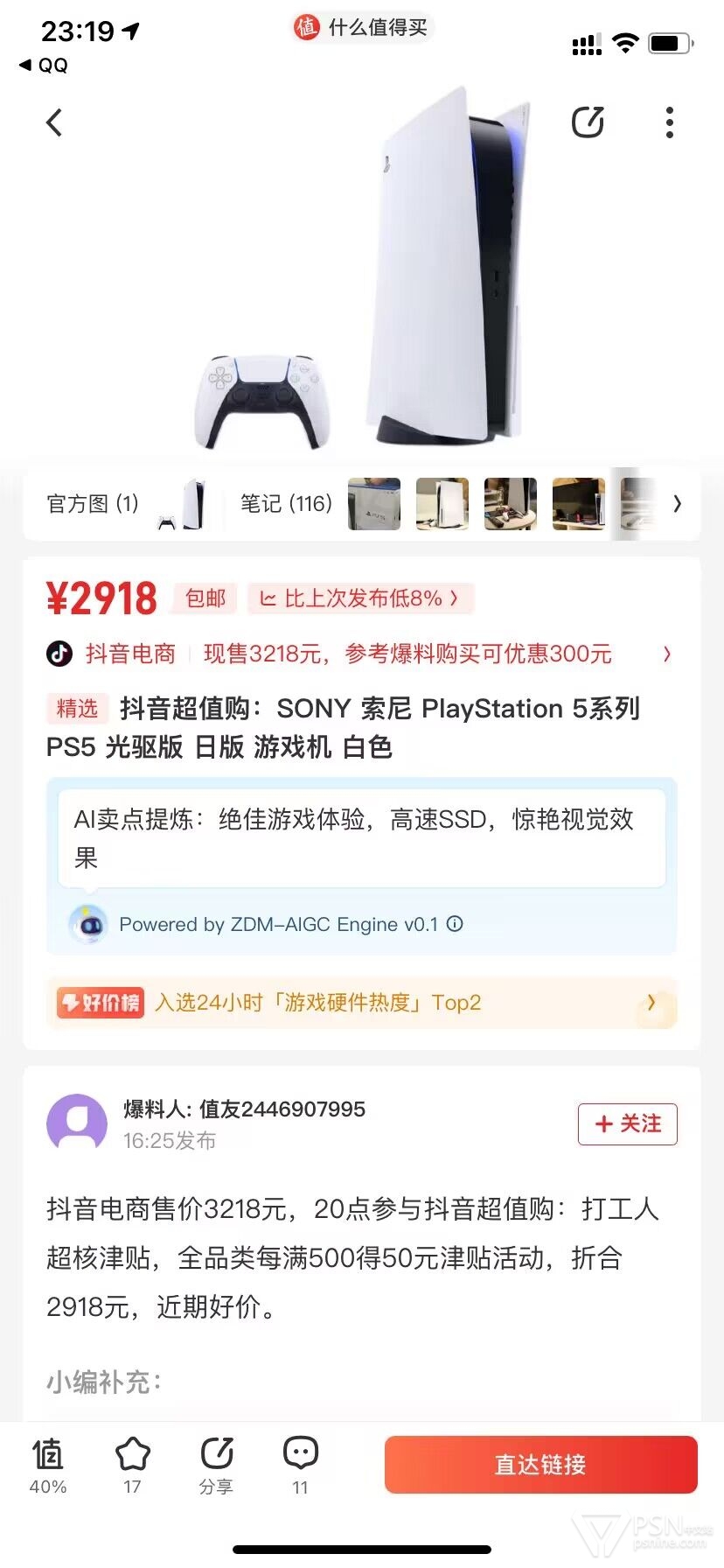Follow the poster with 关注 button
724x1568 pixels.
pos(627,1123)
